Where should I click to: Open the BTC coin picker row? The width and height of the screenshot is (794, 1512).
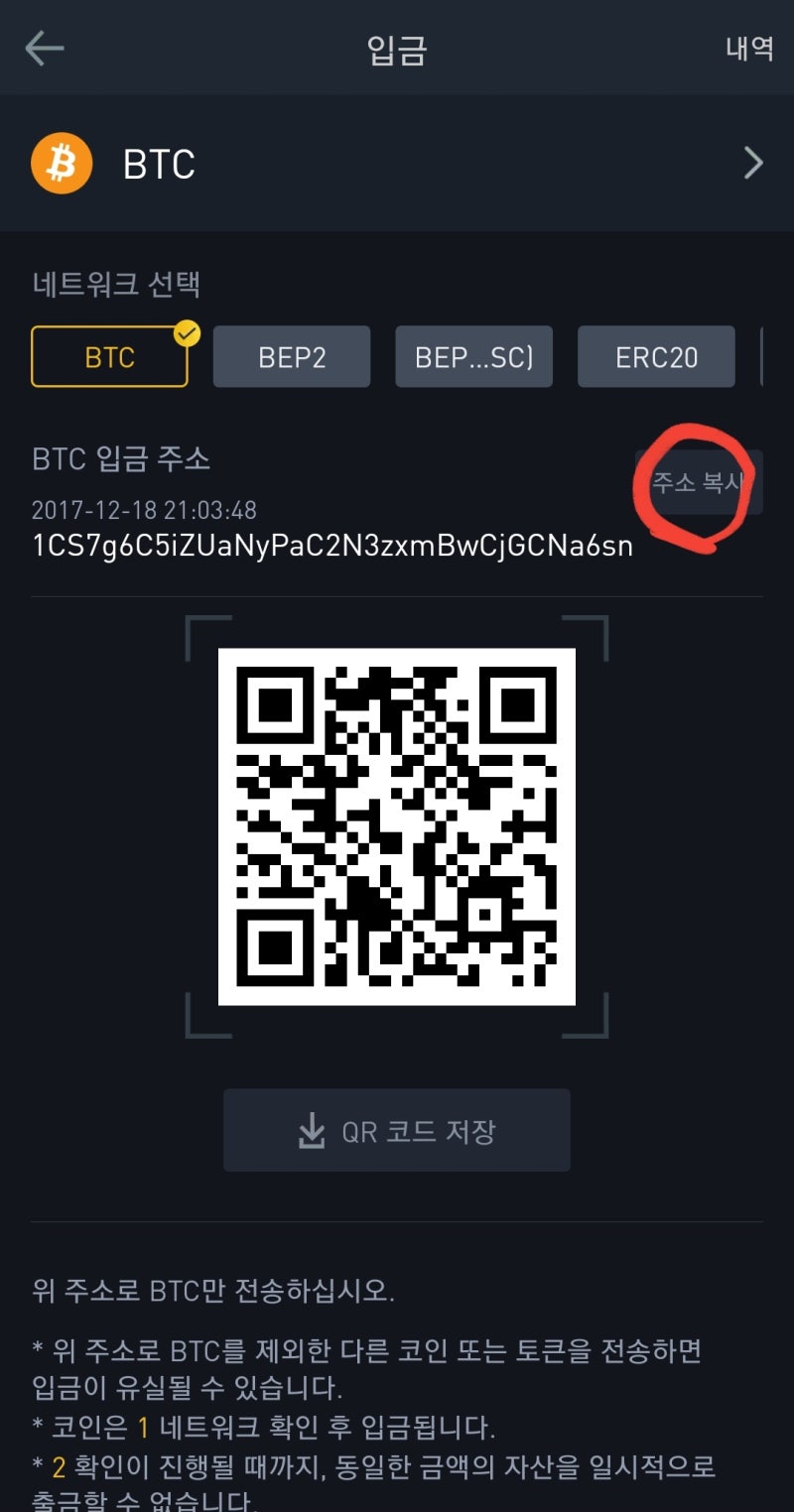pos(397,162)
